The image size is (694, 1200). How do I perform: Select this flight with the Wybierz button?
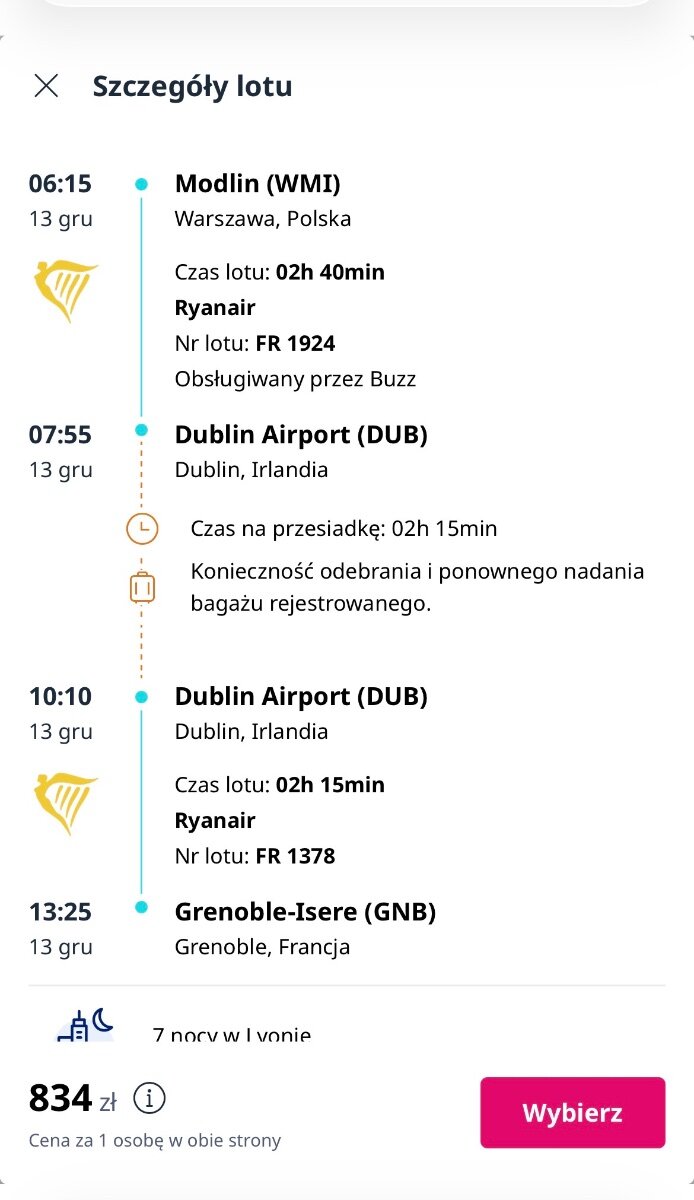tap(572, 1112)
